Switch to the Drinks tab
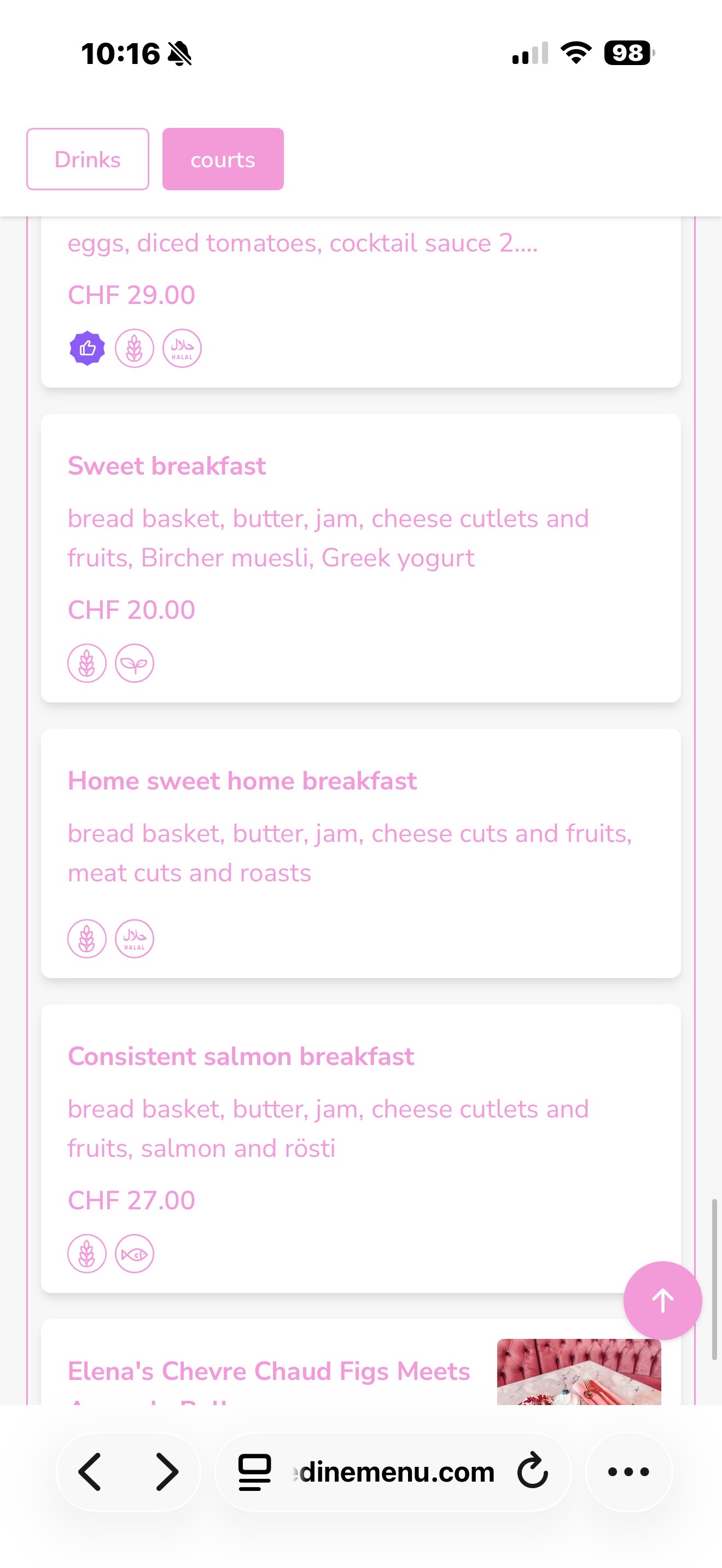This screenshot has width=722, height=1568. pos(88,160)
